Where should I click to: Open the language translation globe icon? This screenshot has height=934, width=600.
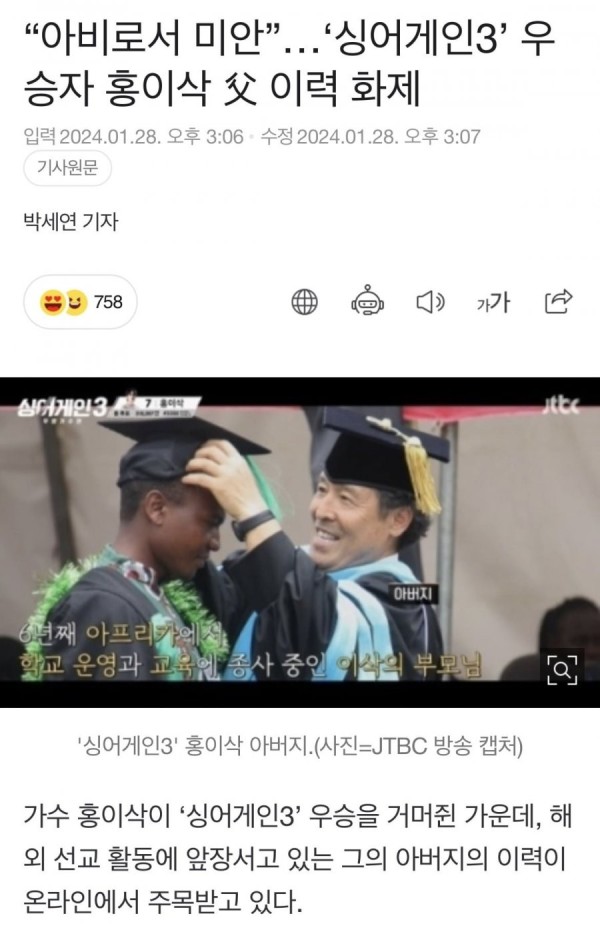point(305,301)
